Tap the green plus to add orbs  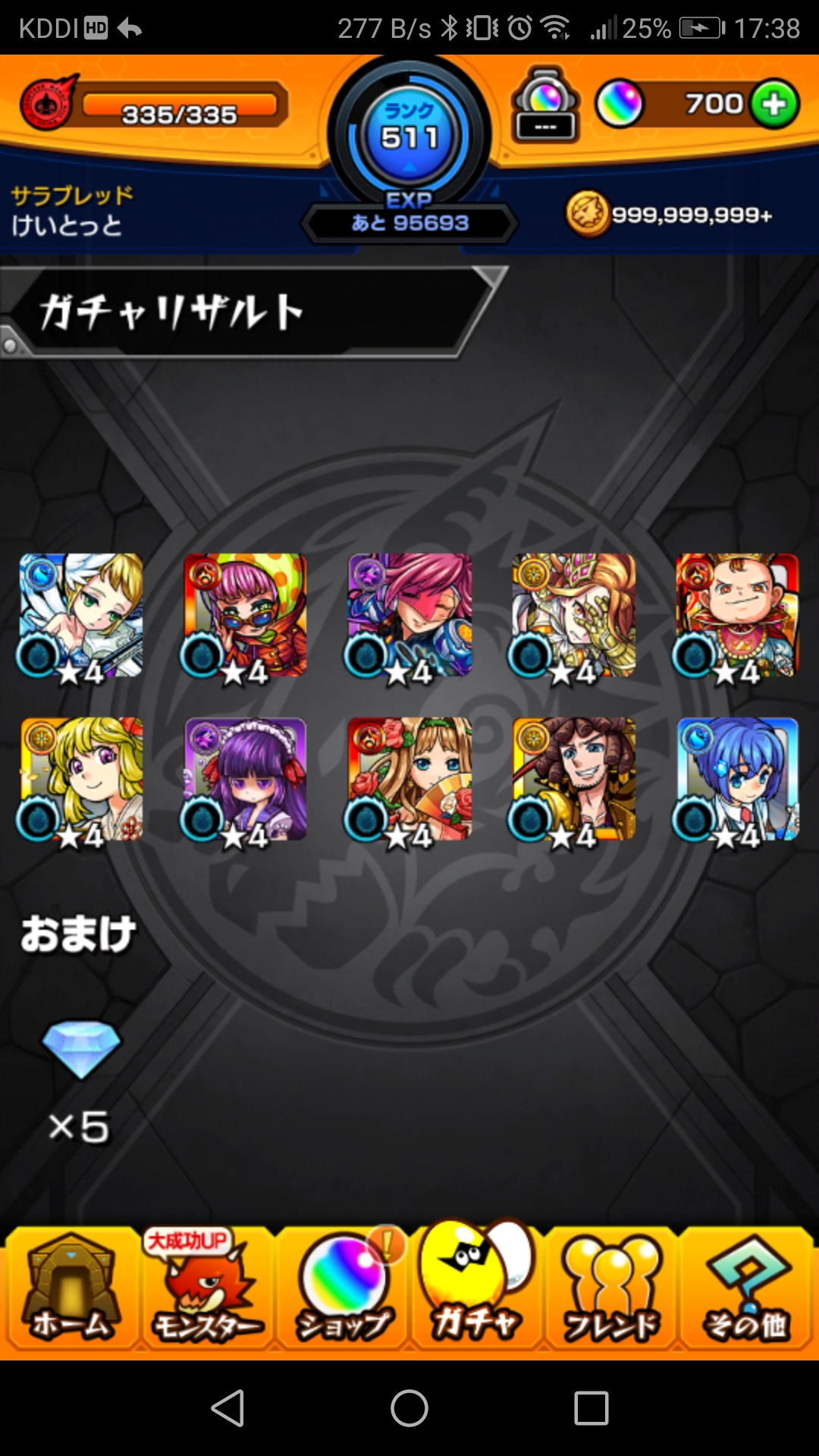773,104
